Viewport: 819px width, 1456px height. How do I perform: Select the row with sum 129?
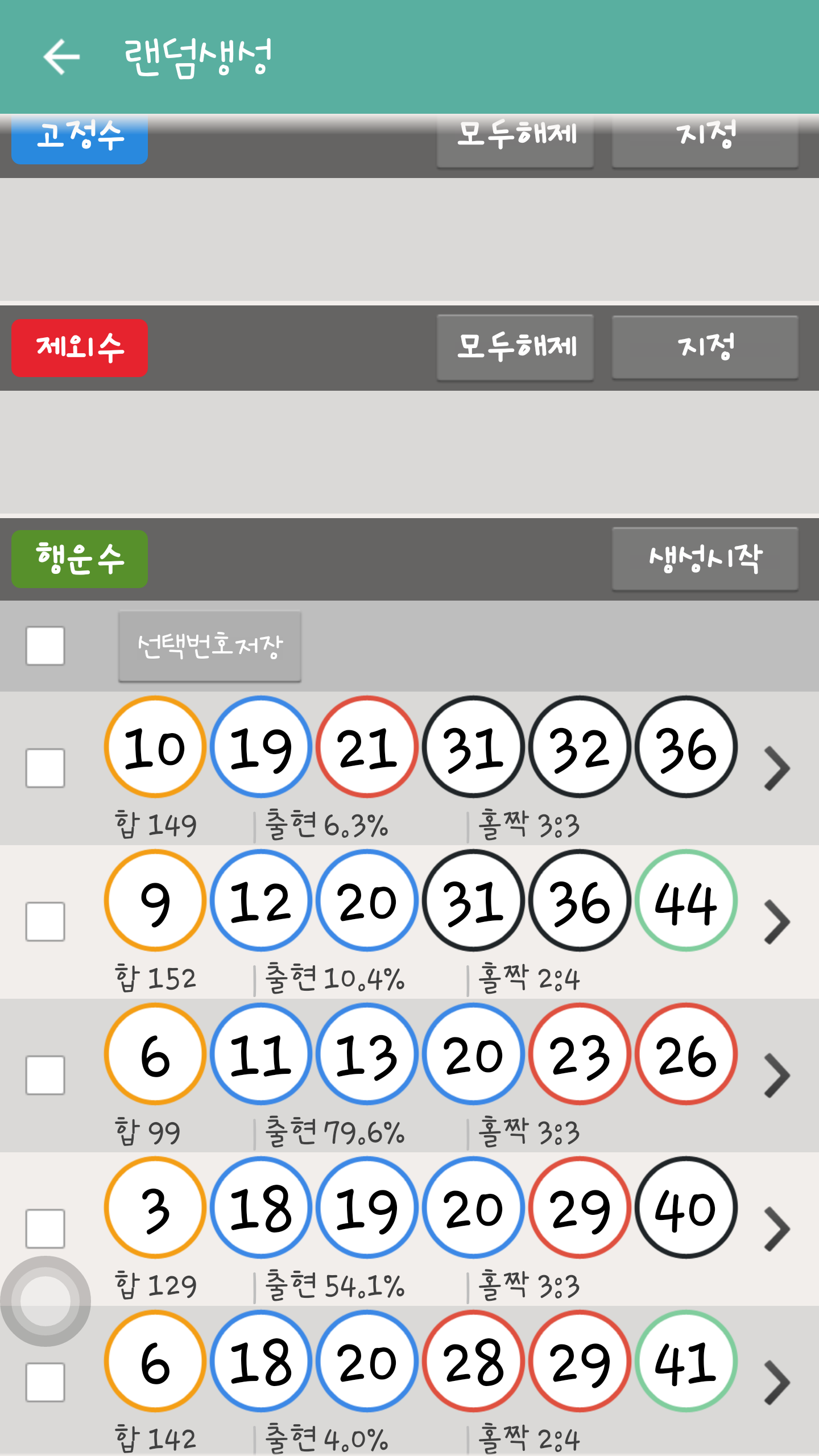click(x=45, y=1228)
